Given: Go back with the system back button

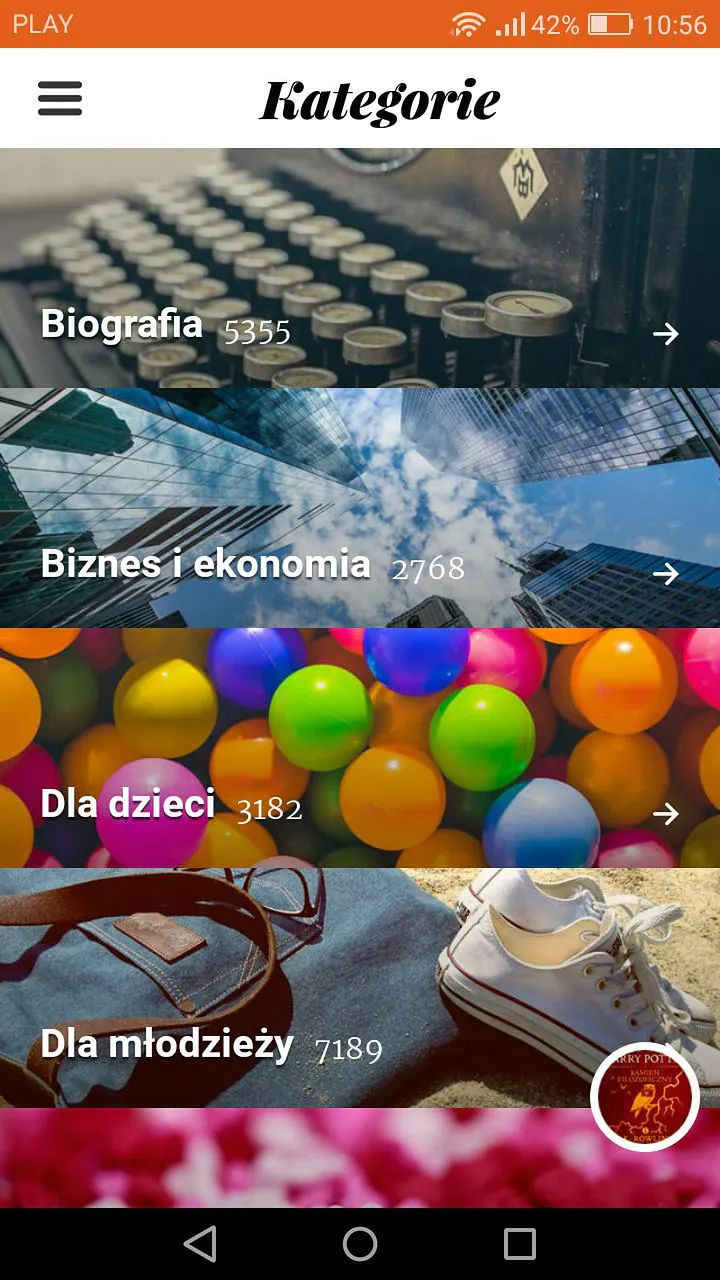Looking at the screenshot, I should coord(200,1244).
